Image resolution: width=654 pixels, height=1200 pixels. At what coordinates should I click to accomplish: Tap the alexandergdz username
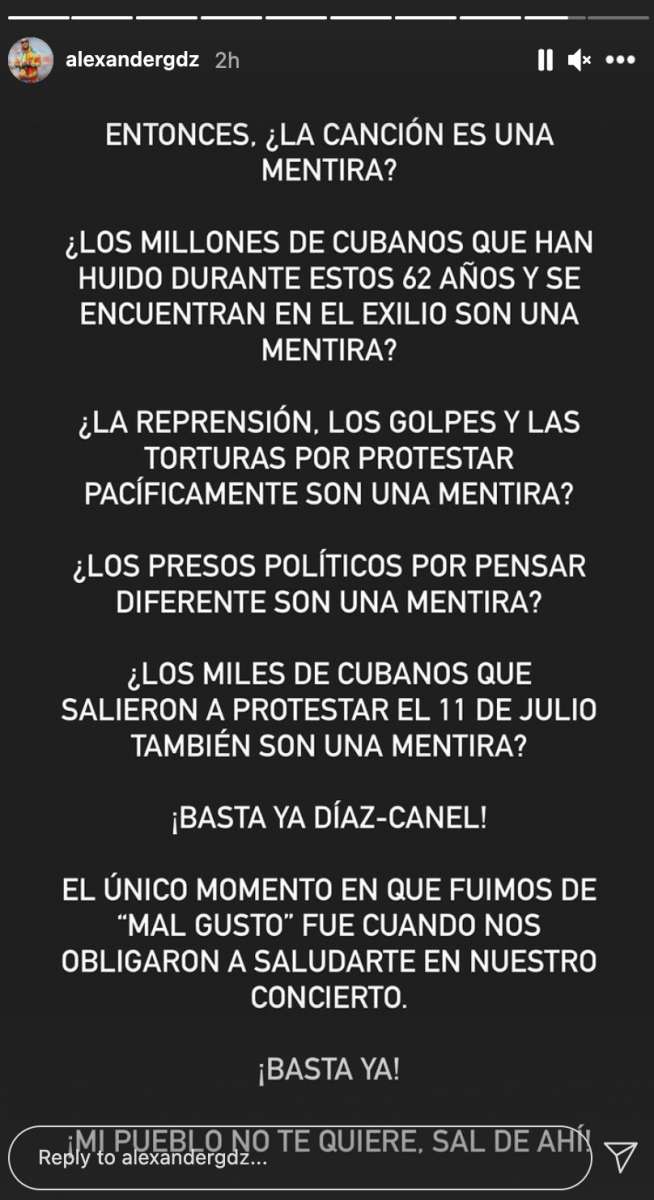(x=133, y=60)
